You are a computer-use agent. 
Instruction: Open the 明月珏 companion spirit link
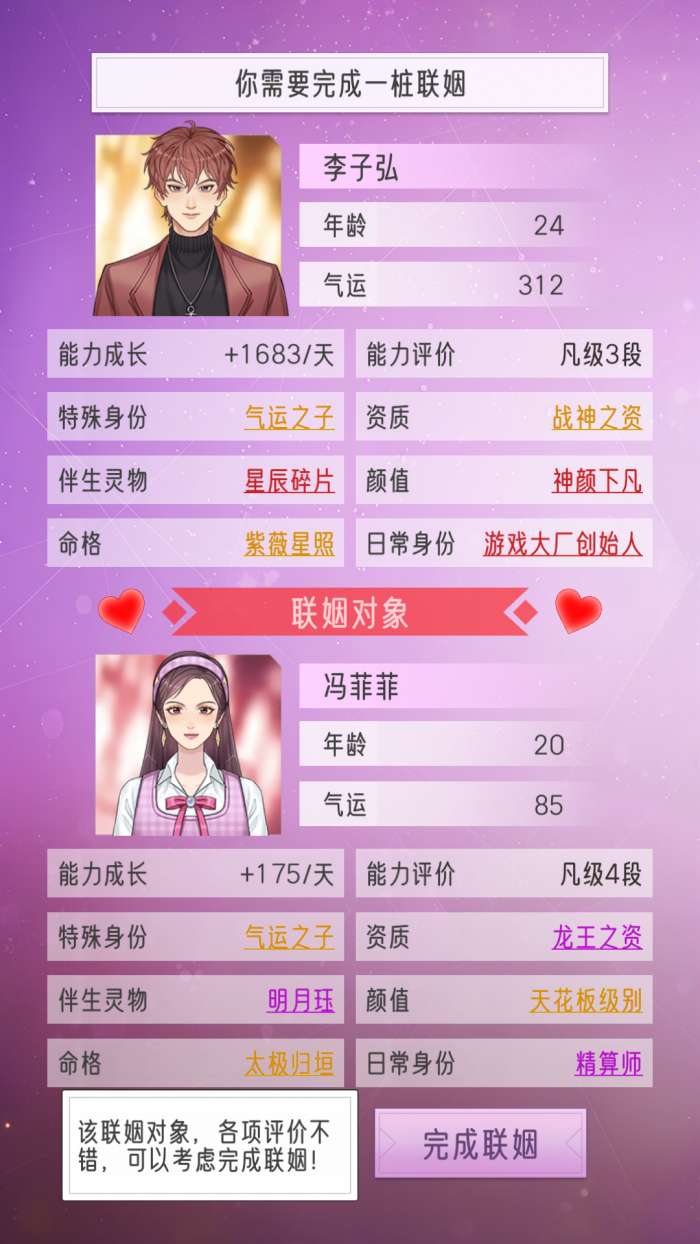point(300,1000)
